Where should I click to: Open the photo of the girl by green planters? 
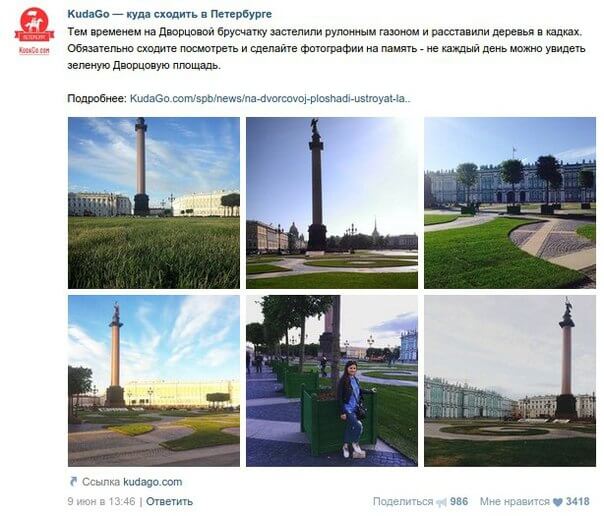[x=331, y=380]
